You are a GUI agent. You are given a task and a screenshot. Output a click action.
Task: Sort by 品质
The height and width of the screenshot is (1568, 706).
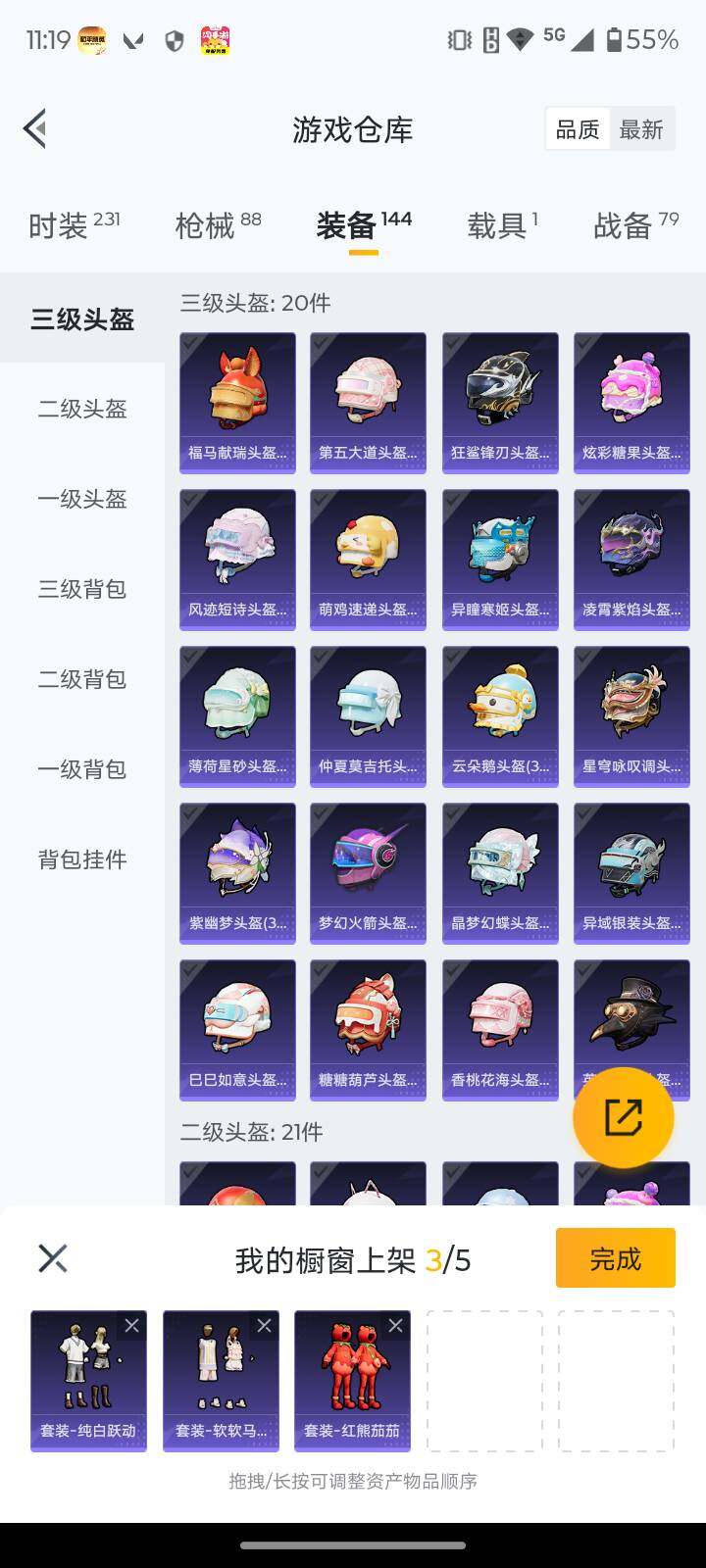click(x=578, y=129)
